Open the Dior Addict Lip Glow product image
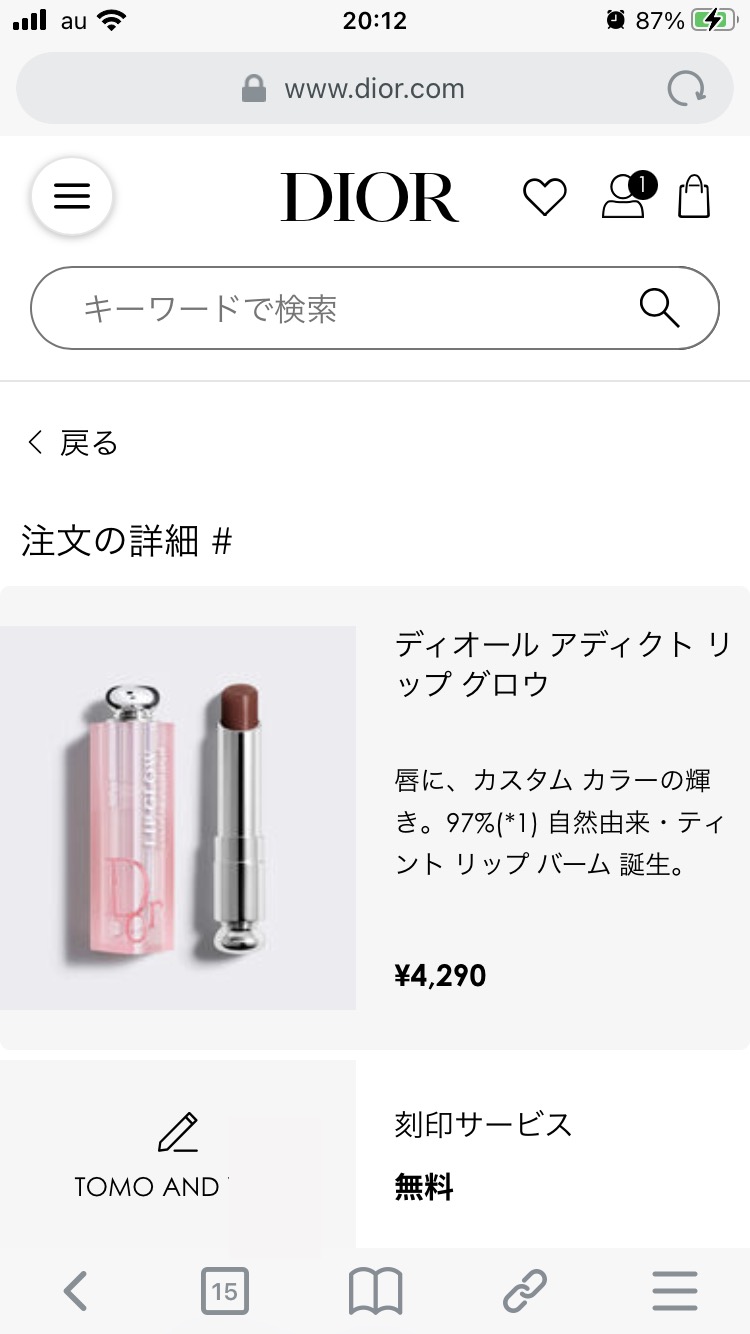 178,818
